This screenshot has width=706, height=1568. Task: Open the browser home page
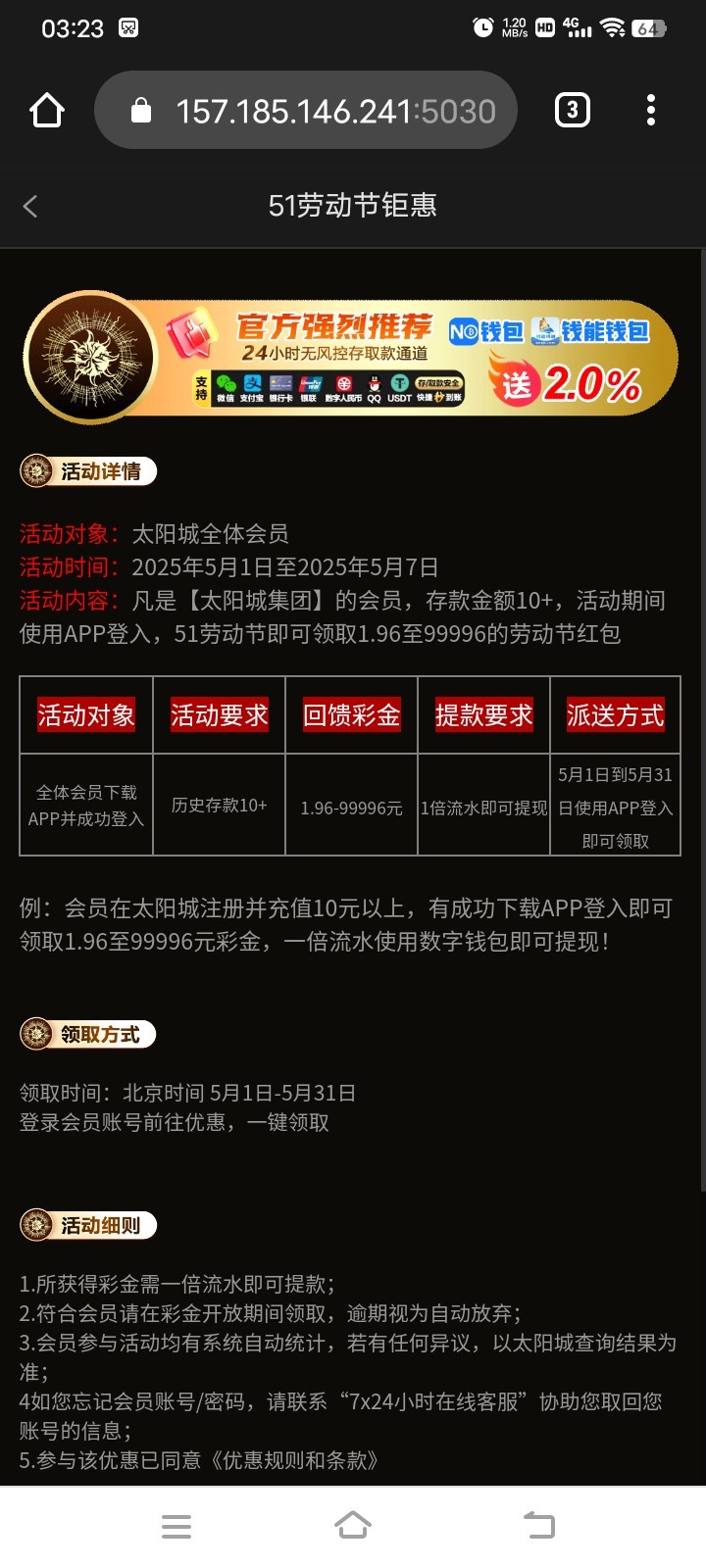click(x=47, y=111)
